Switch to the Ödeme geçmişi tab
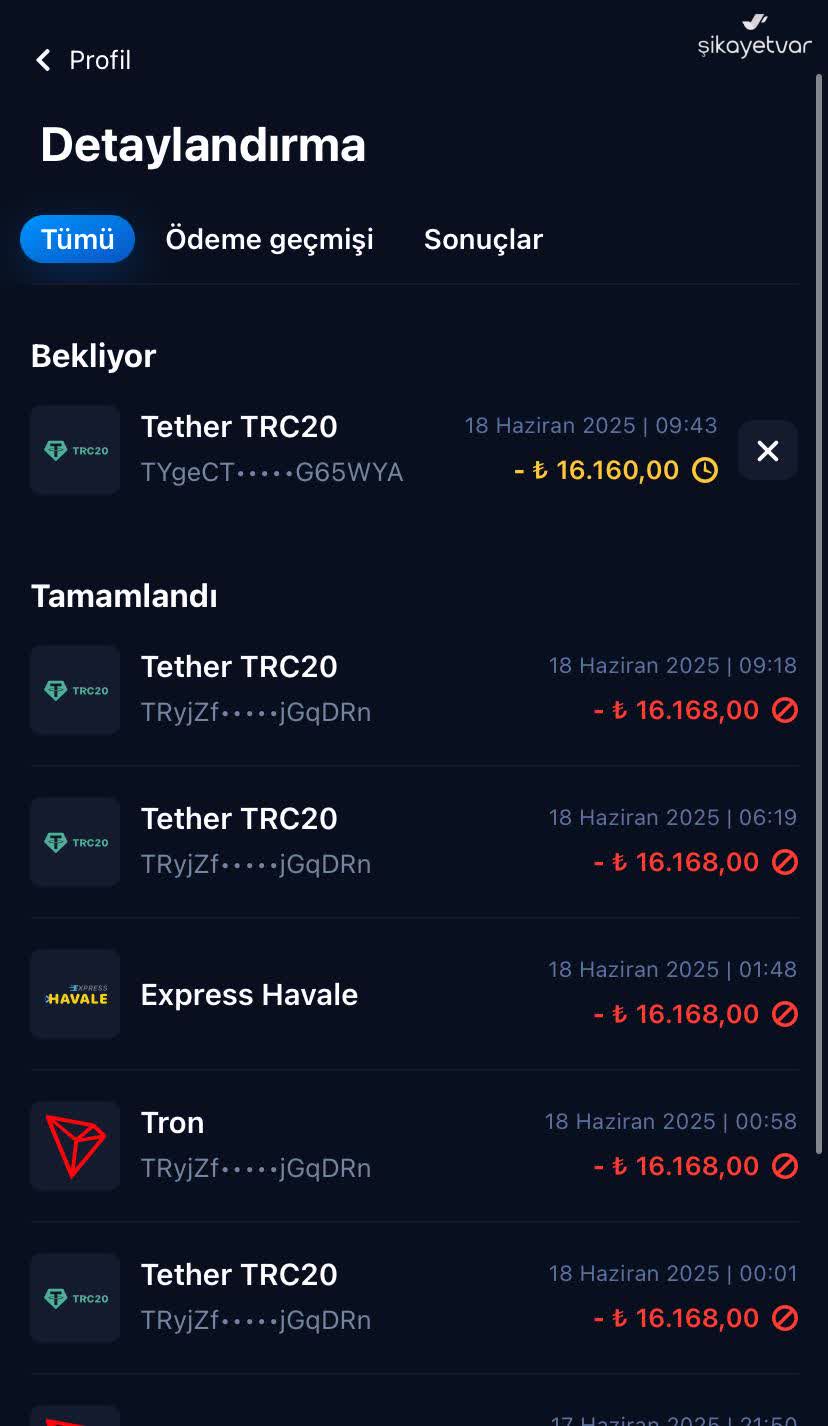The image size is (828, 1426). [x=270, y=239]
